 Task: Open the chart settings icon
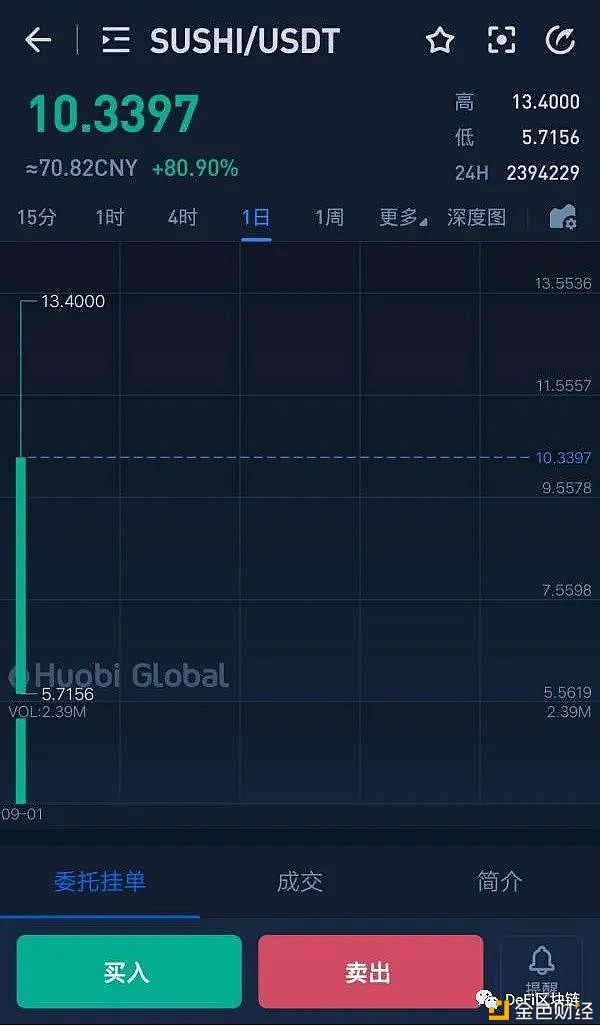click(x=563, y=217)
